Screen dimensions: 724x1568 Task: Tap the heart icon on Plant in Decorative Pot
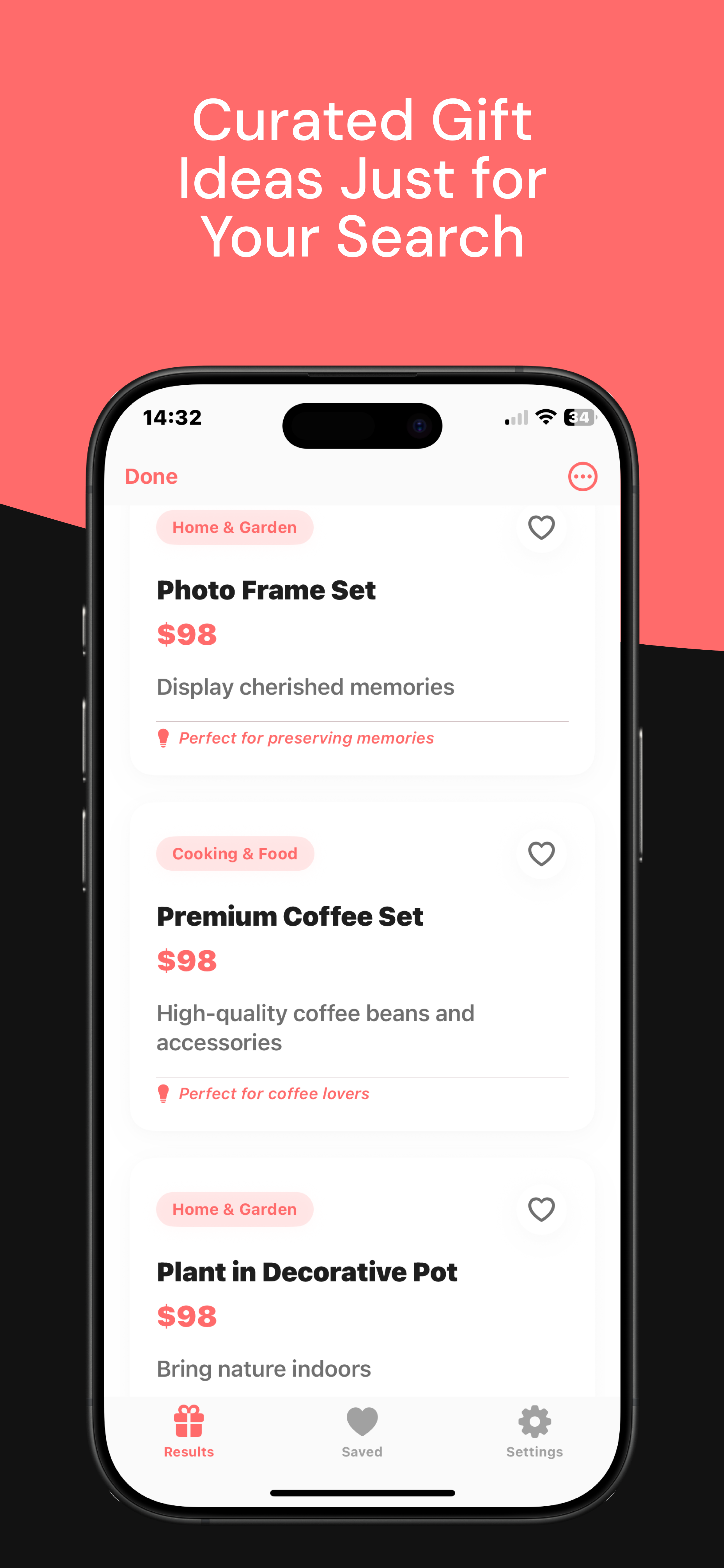541,1209
